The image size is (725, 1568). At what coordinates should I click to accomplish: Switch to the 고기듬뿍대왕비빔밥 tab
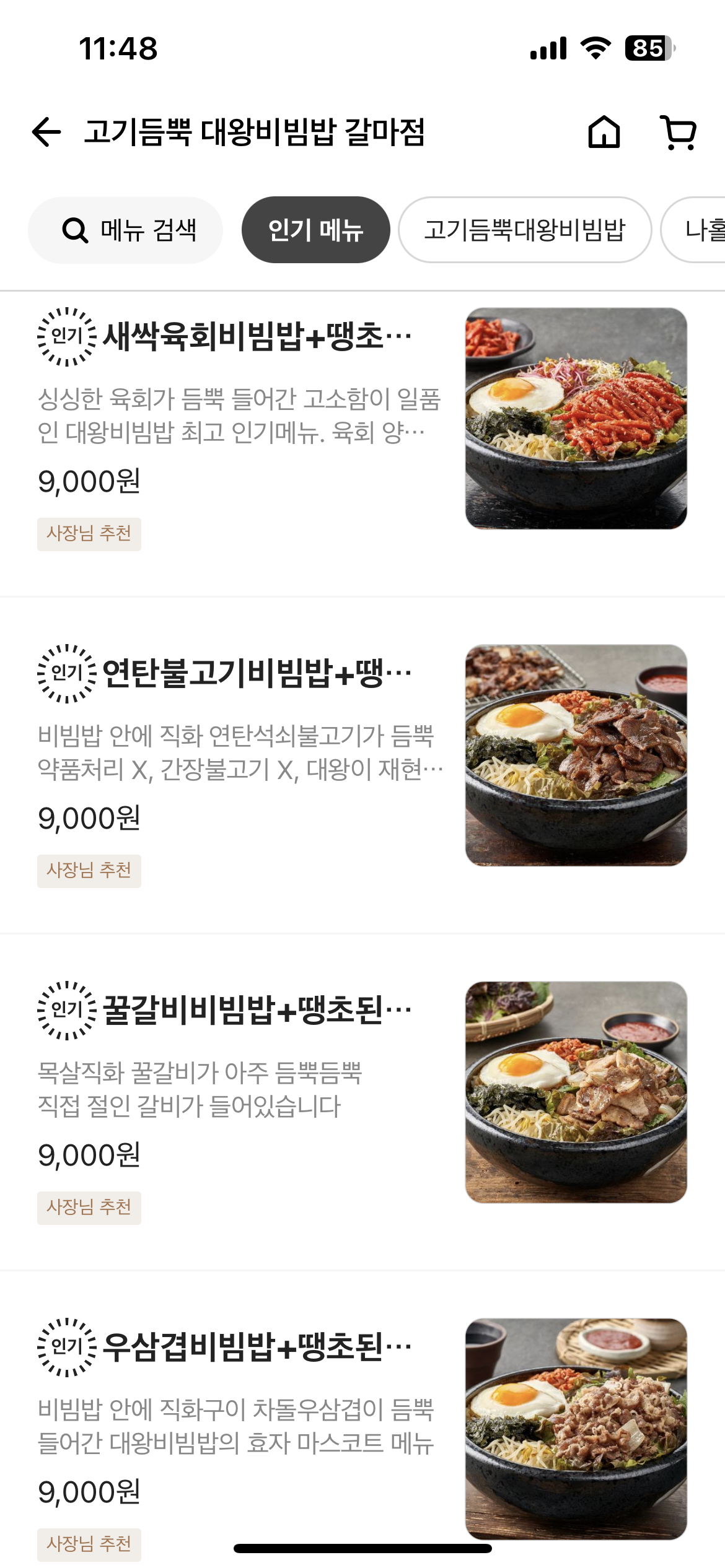coord(524,230)
